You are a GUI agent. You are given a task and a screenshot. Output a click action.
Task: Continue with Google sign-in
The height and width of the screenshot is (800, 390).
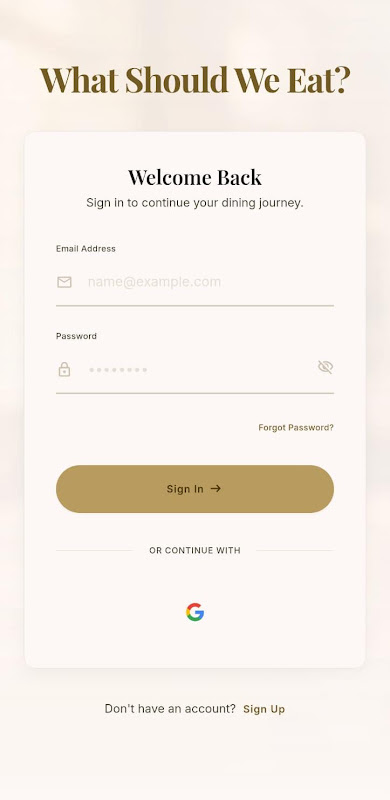(194, 612)
